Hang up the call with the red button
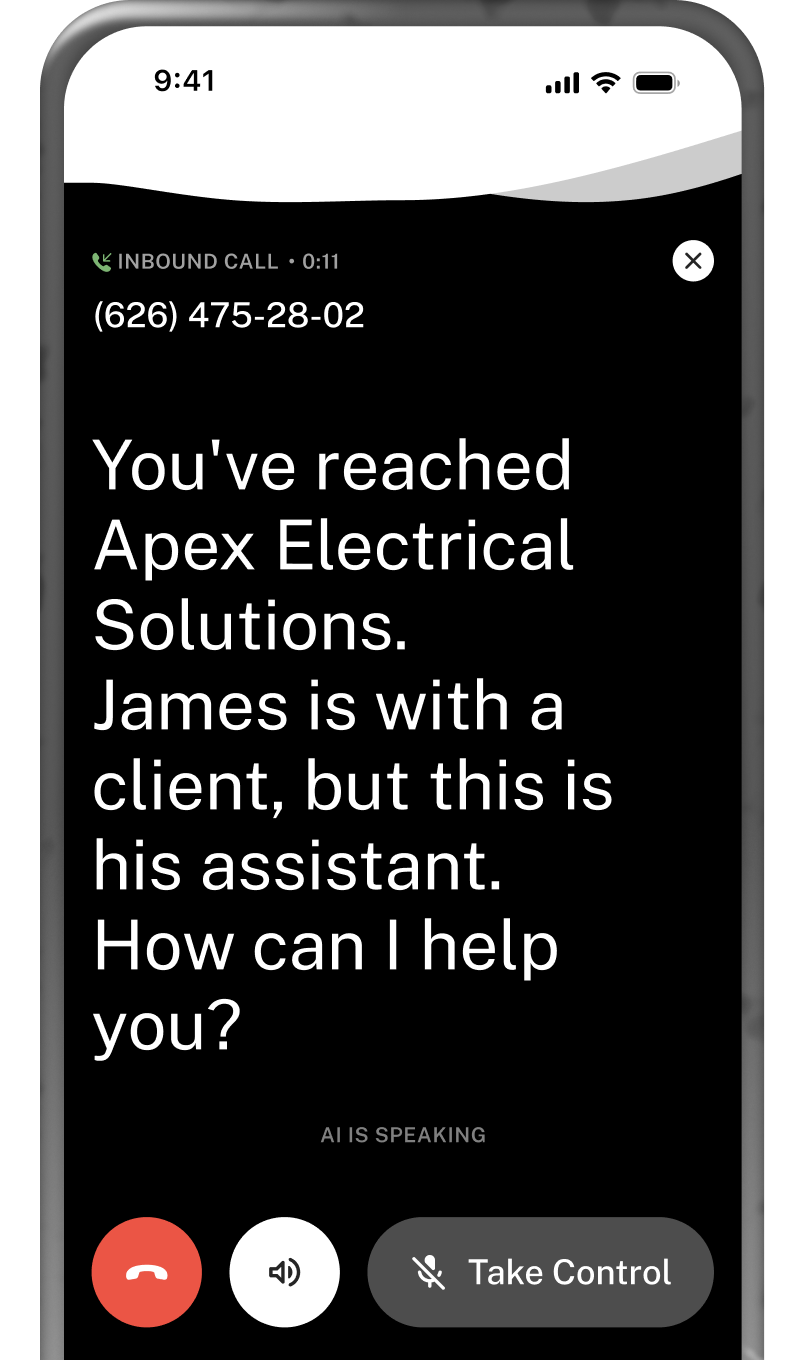This screenshot has height=1360, width=808. click(147, 1272)
